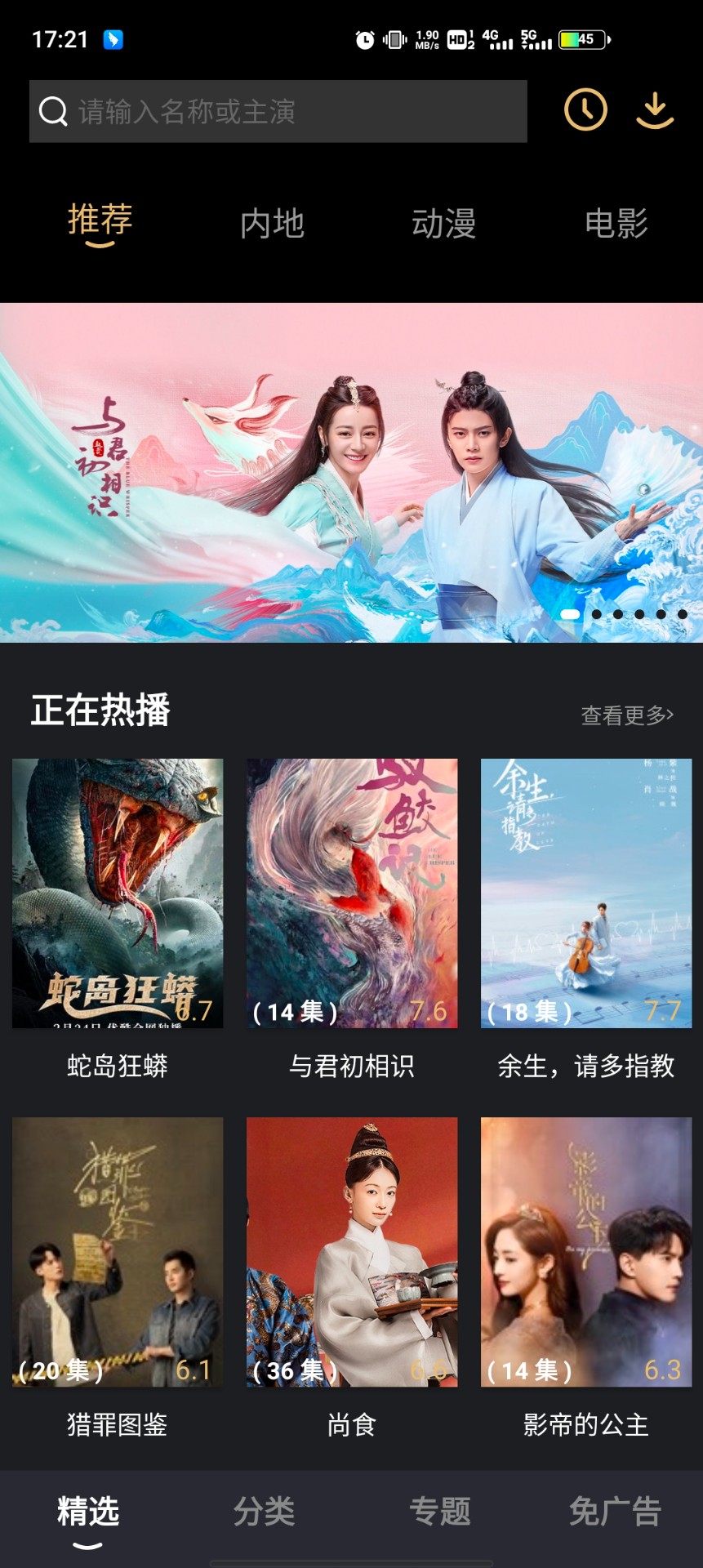This screenshot has height=1568, width=703.
Task: Switch to the 电影 movies tab
Action: 616,223
